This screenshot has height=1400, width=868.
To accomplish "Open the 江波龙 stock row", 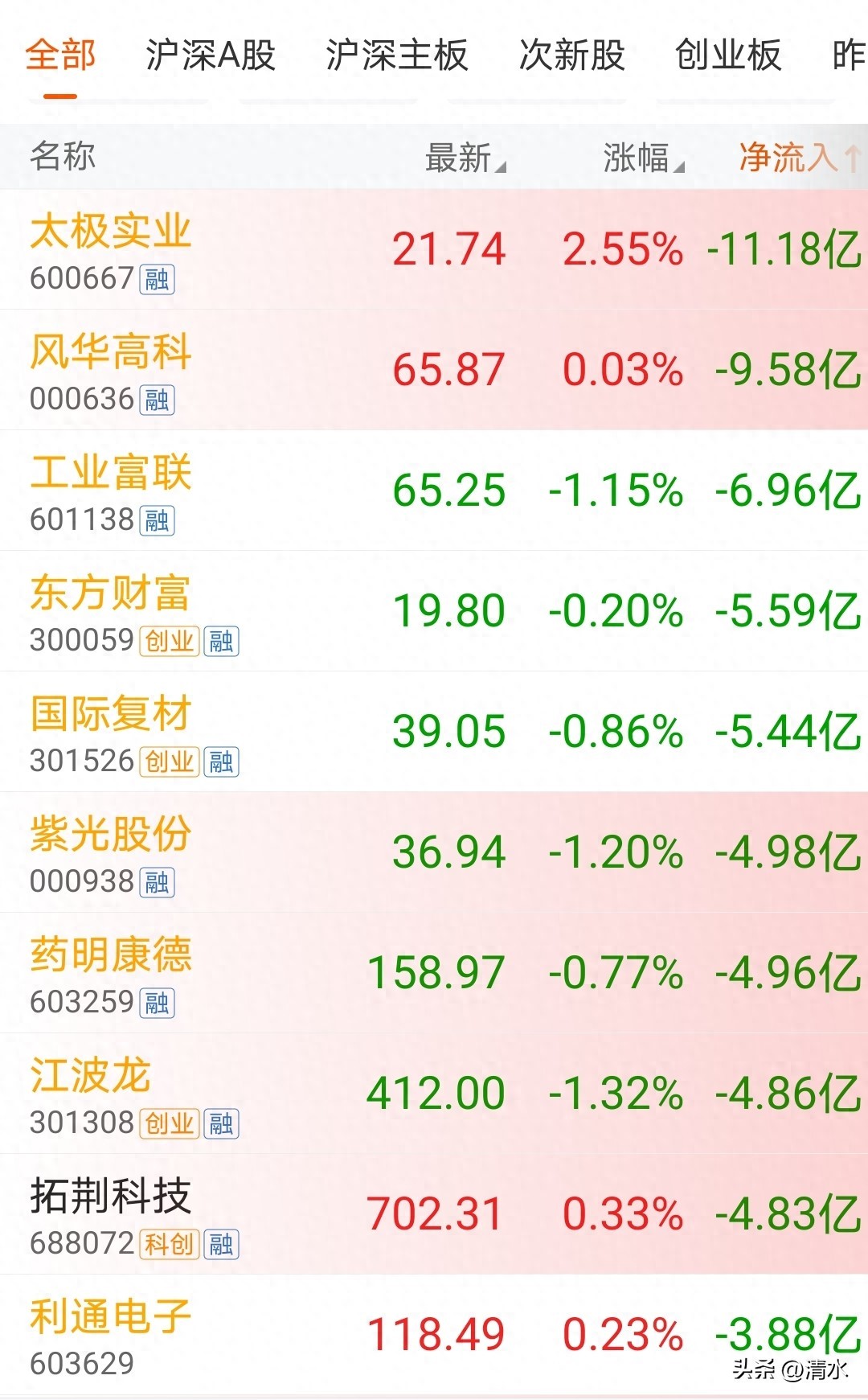I will (434, 1094).
